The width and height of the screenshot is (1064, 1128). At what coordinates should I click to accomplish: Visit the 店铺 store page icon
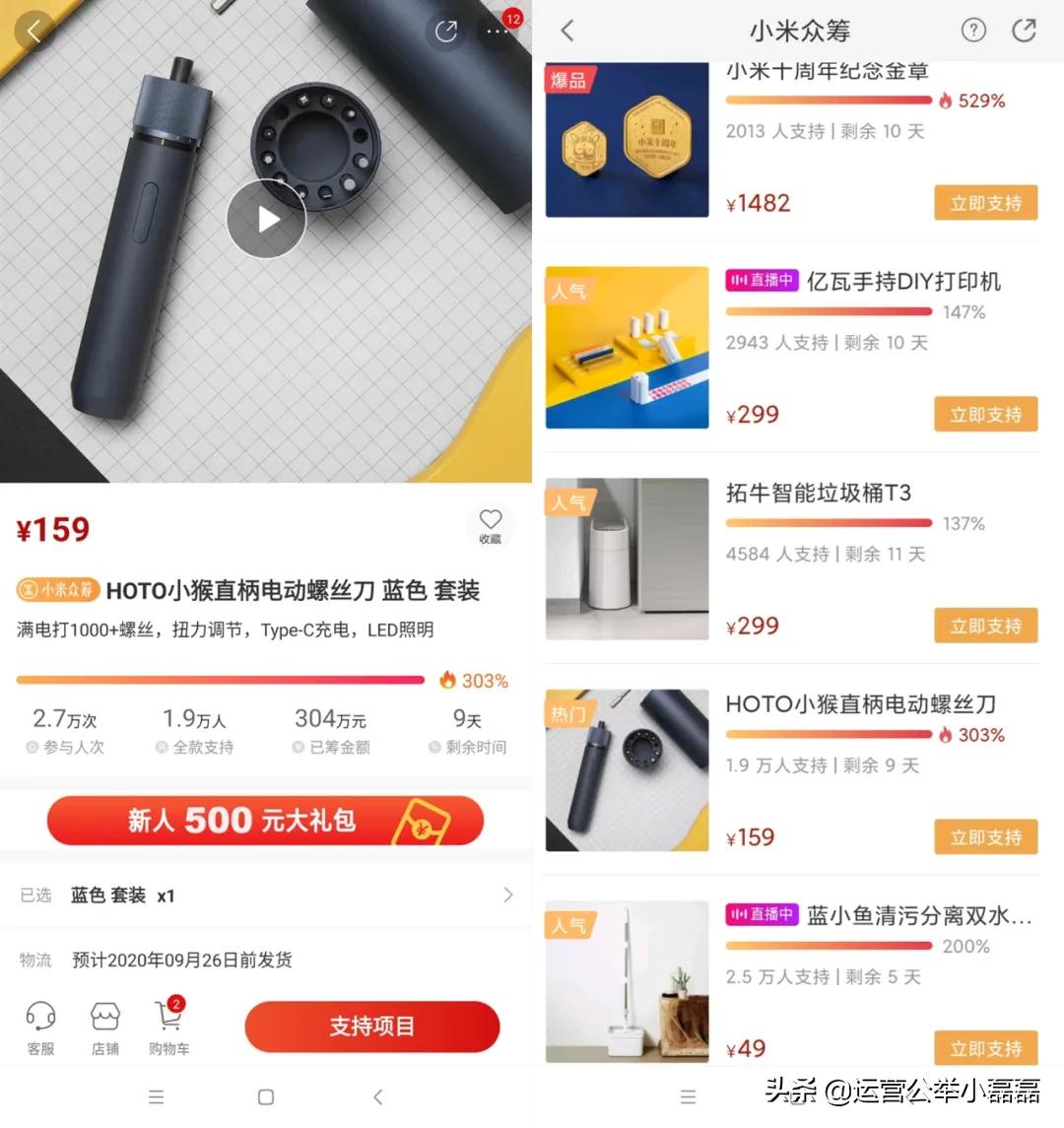coord(104,1025)
